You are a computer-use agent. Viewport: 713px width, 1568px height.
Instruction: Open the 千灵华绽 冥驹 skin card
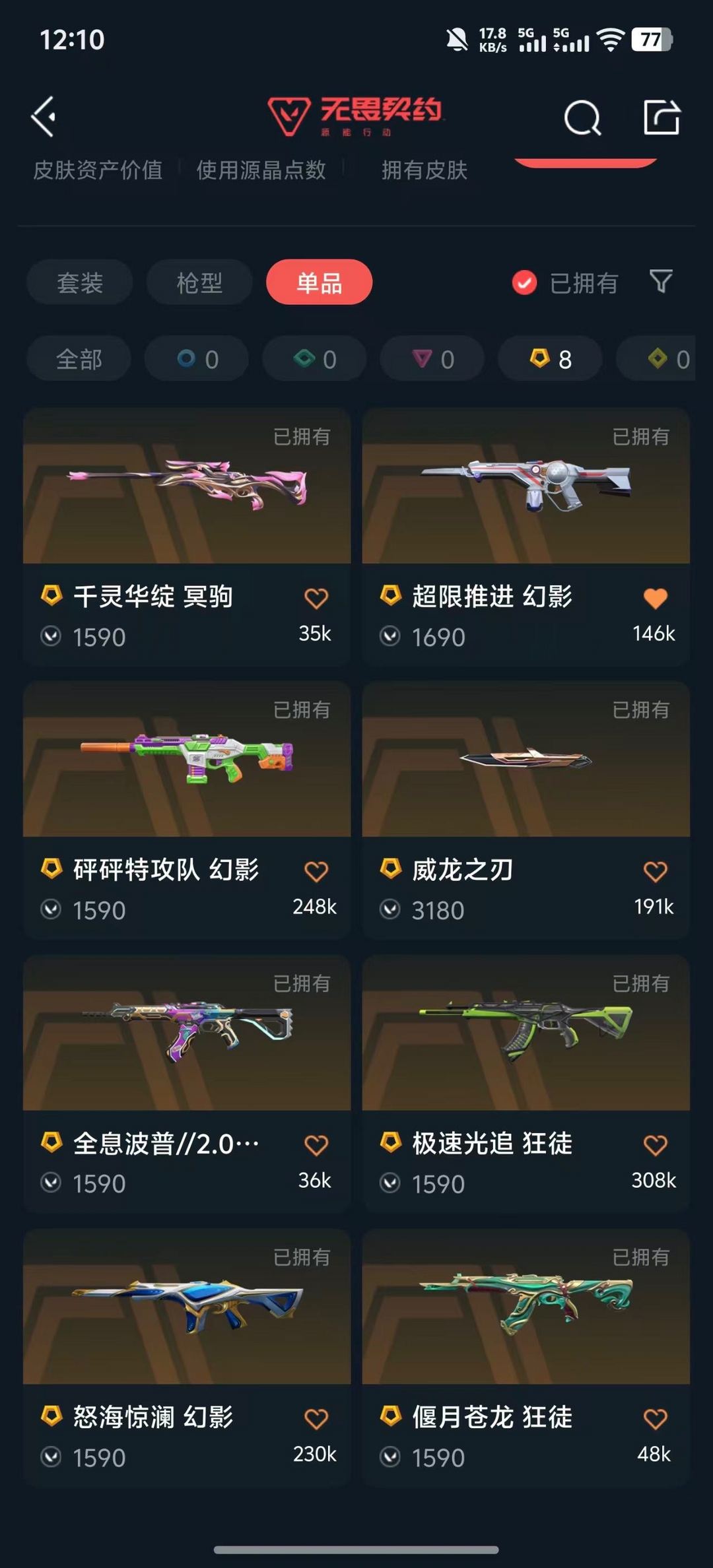pyautogui.click(x=187, y=537)
